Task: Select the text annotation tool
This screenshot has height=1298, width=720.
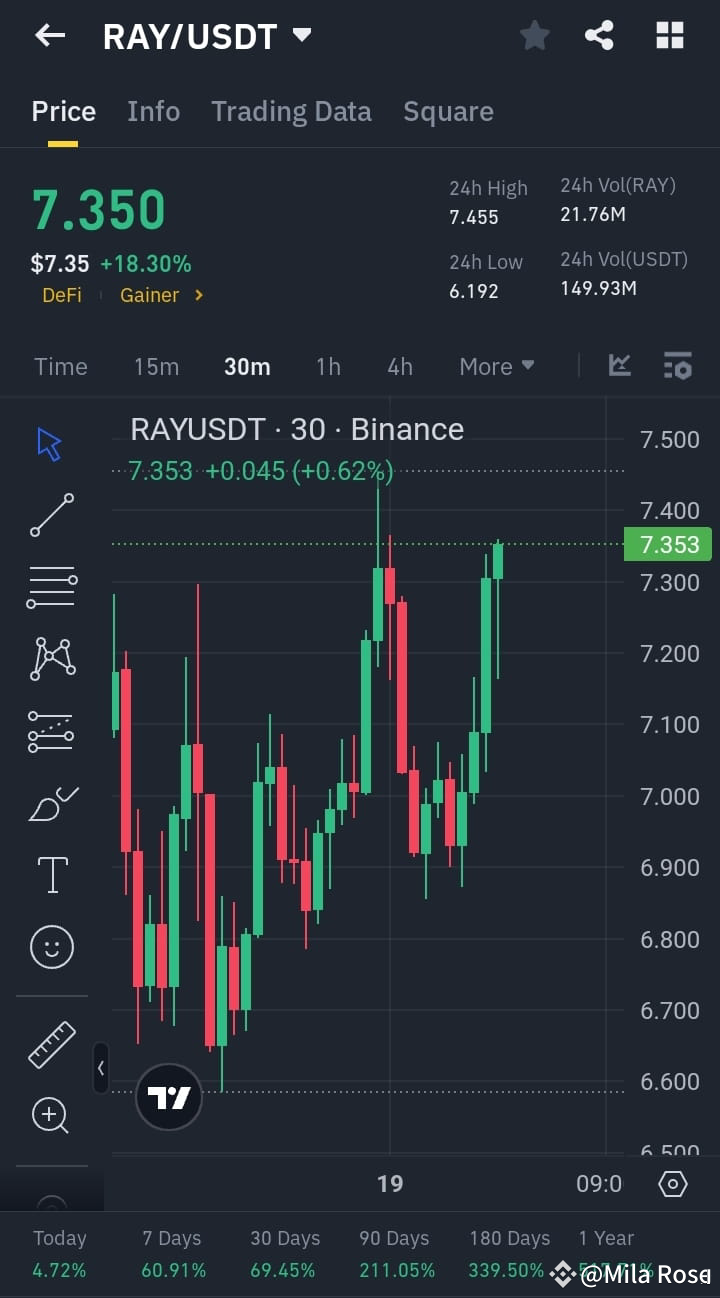Action: [x=51, y=874]
